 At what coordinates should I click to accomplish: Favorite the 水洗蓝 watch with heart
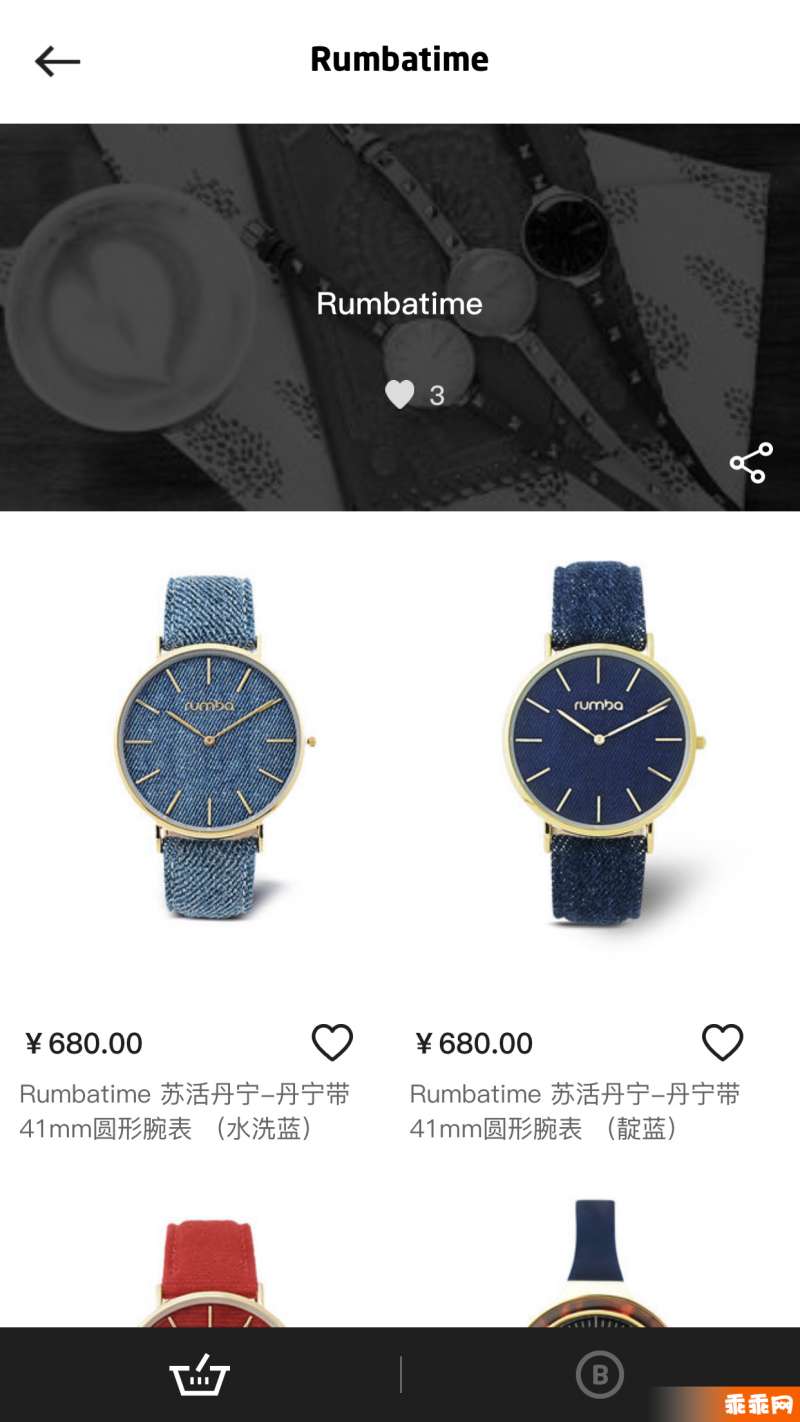click(332, 1042)
